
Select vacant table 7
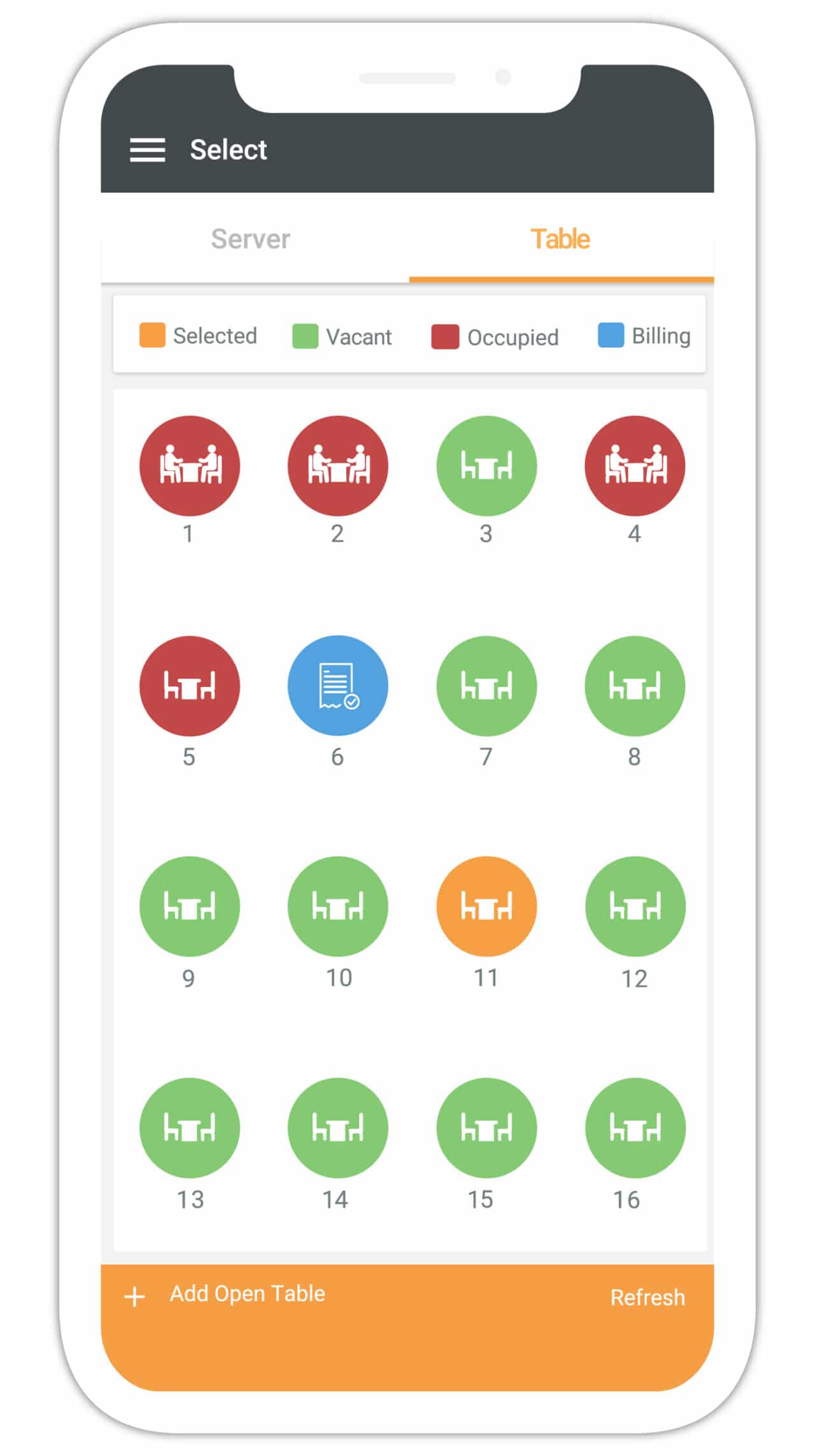(x=486, y=686)
